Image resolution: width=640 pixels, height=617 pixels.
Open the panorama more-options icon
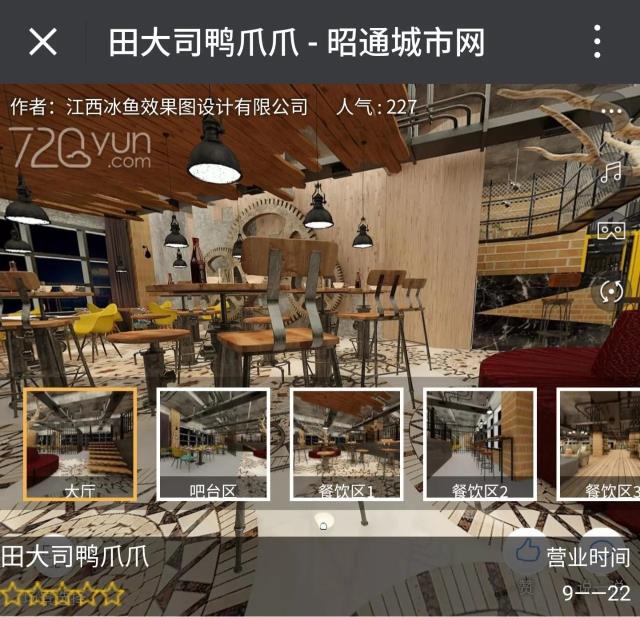(x=611, y=110)
